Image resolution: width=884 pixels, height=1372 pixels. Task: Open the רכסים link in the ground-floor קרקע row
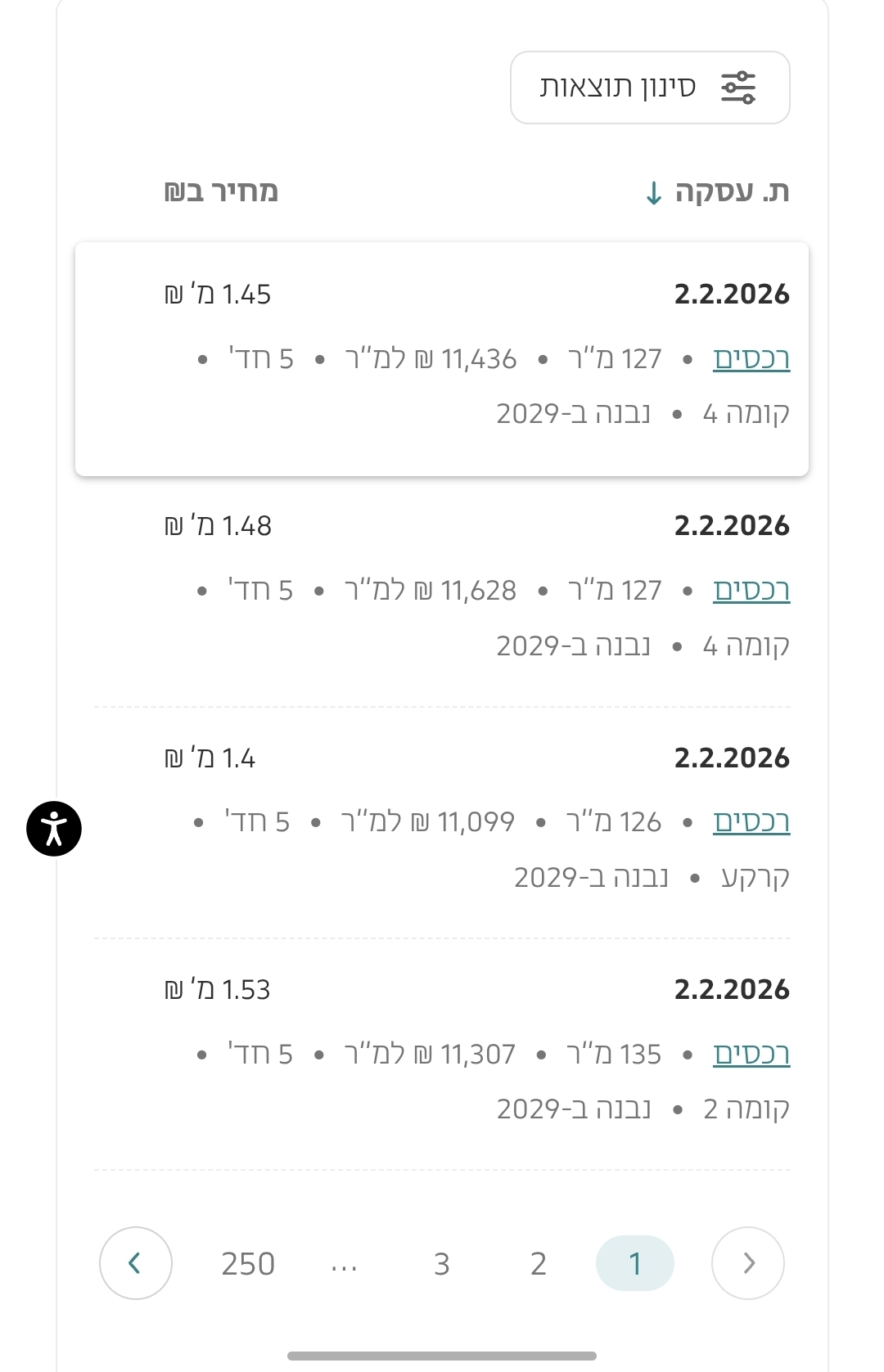(x=751, y=822)
